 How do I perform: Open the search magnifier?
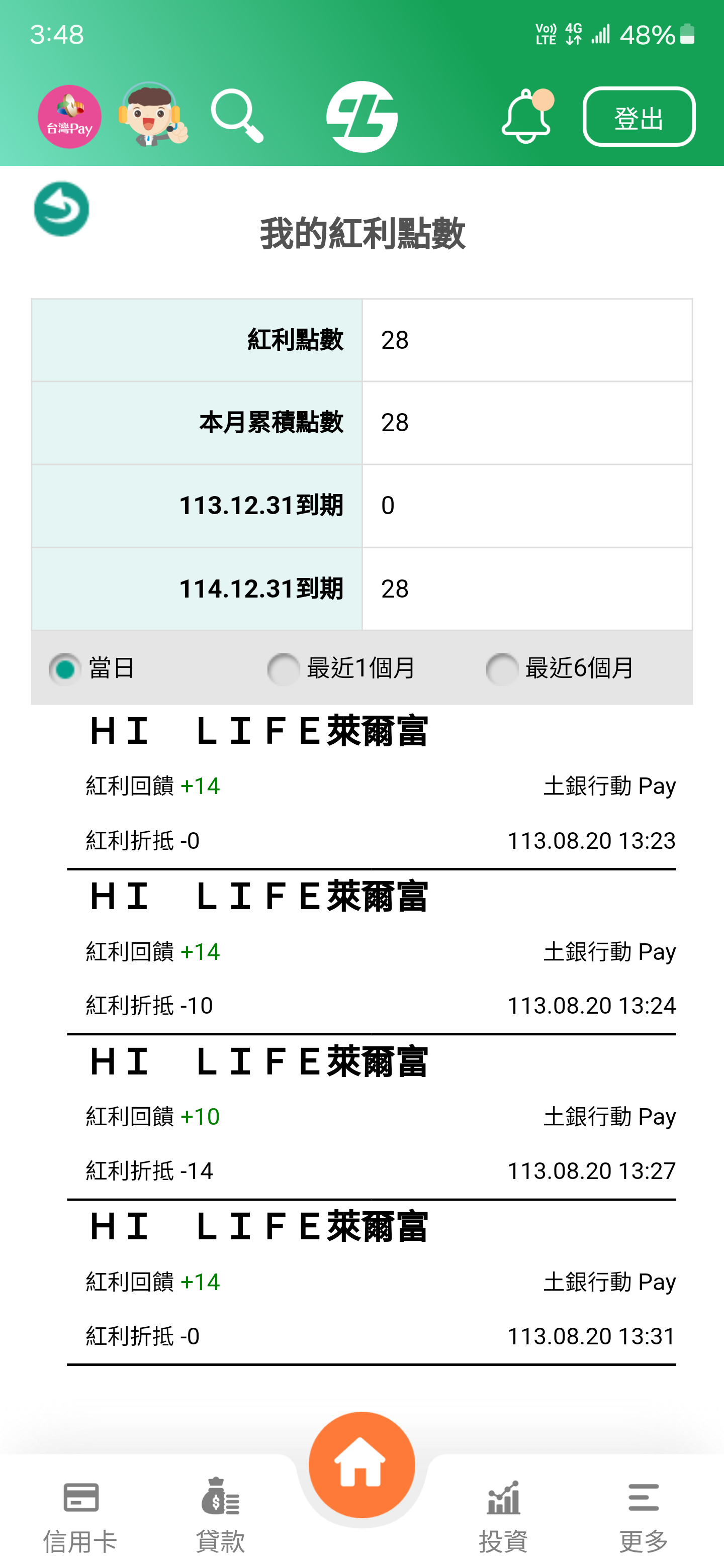(x=237, y=116)
